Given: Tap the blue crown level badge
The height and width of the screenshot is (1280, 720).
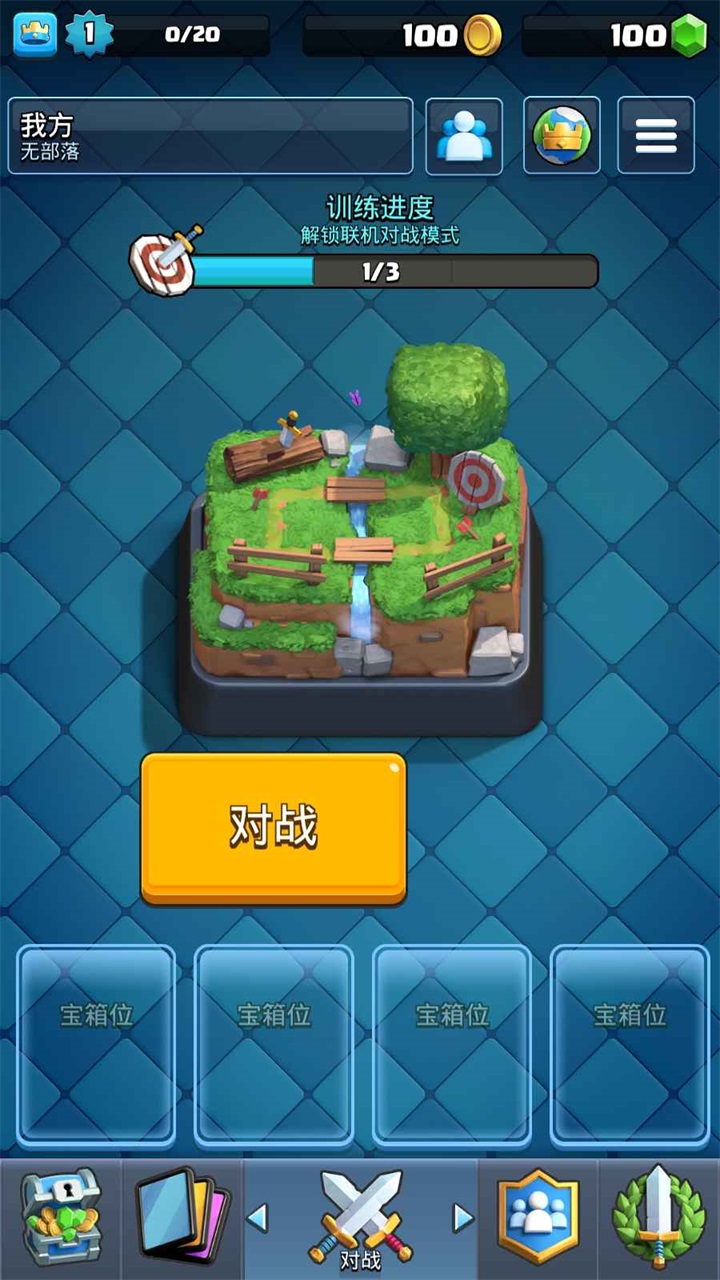Looking at the screenshot, I should click(x=34, y=34).
